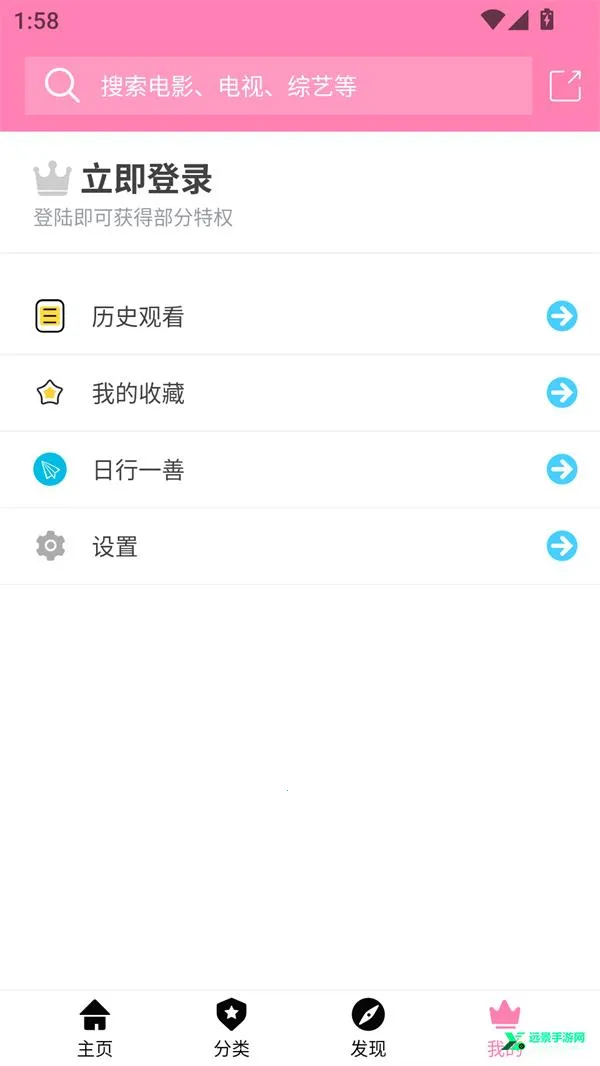600x1066 pixels.
Task: Tap 立即登录 to log in
Action: [146, 180]
